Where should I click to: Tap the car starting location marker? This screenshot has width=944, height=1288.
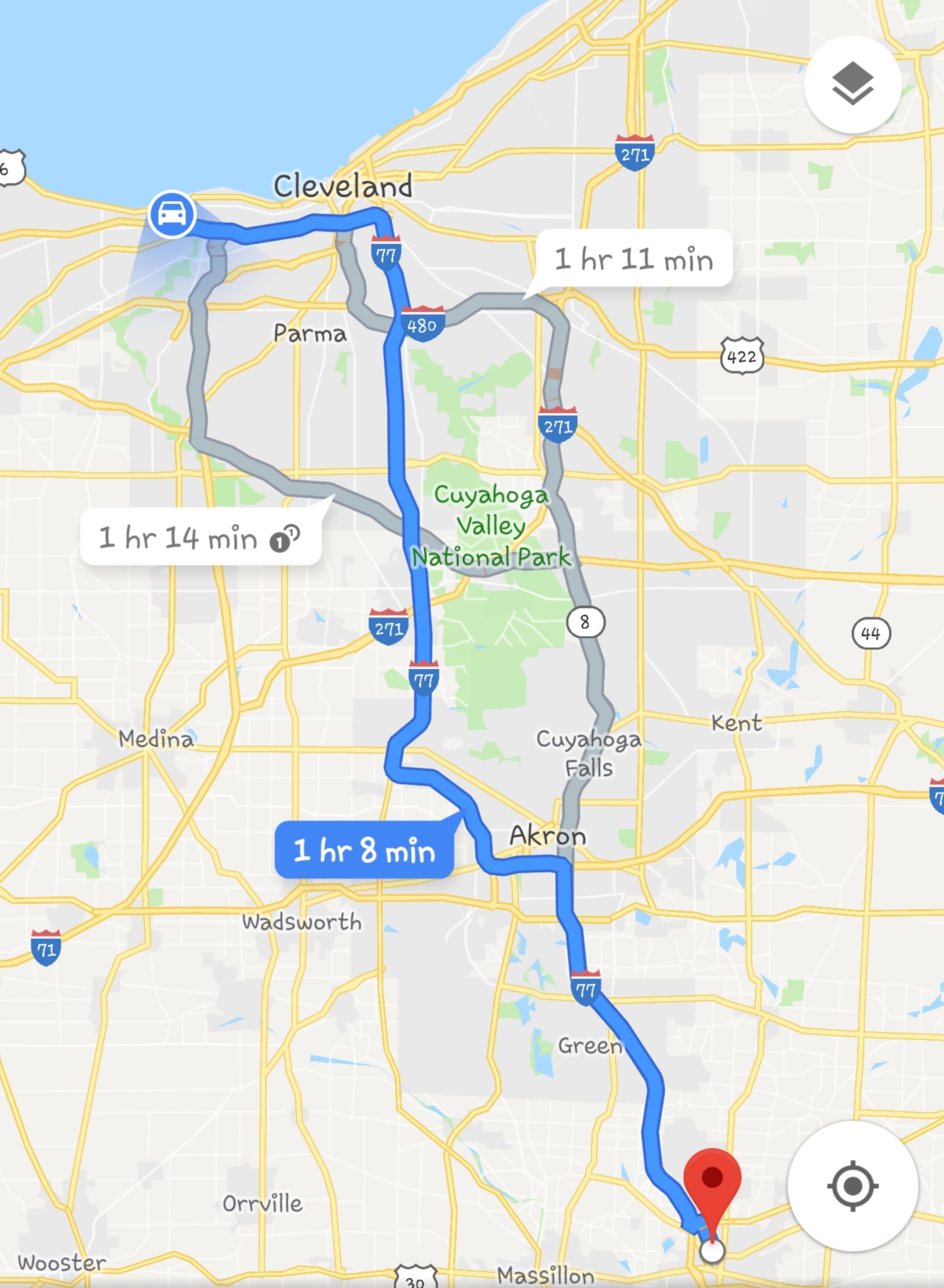click(172, 215)
